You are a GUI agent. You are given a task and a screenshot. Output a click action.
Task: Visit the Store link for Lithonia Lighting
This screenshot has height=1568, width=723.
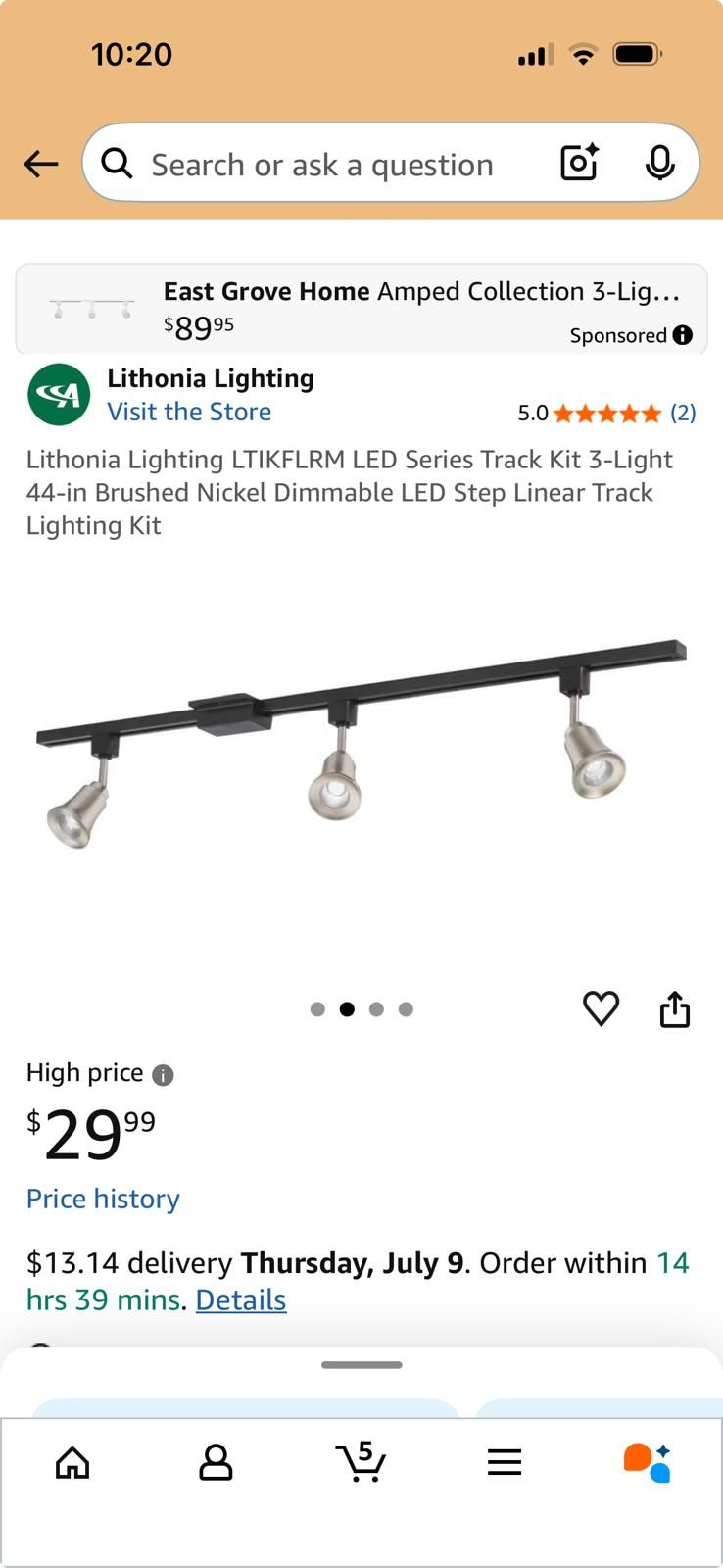click(x=189, y=412)
